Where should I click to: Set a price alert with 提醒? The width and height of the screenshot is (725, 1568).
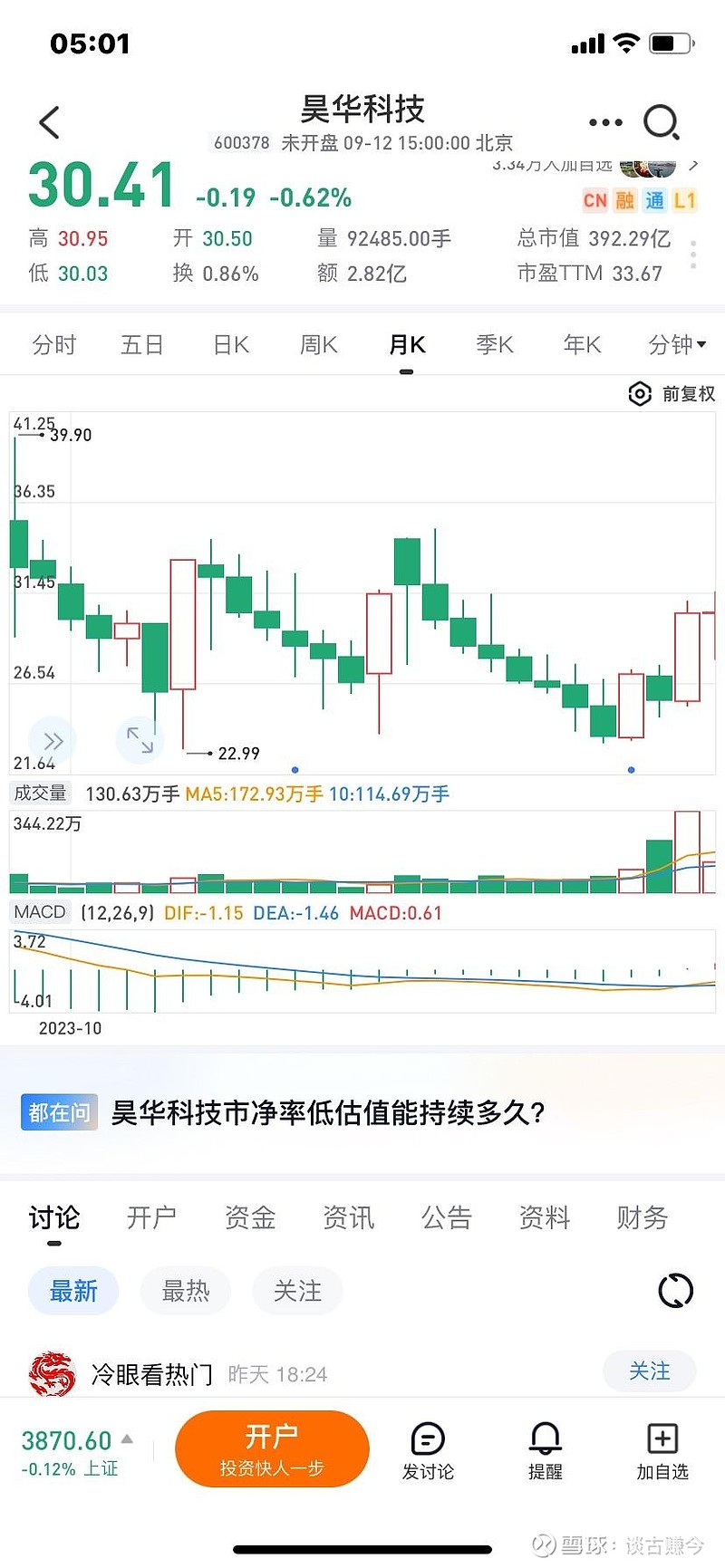546,1449
